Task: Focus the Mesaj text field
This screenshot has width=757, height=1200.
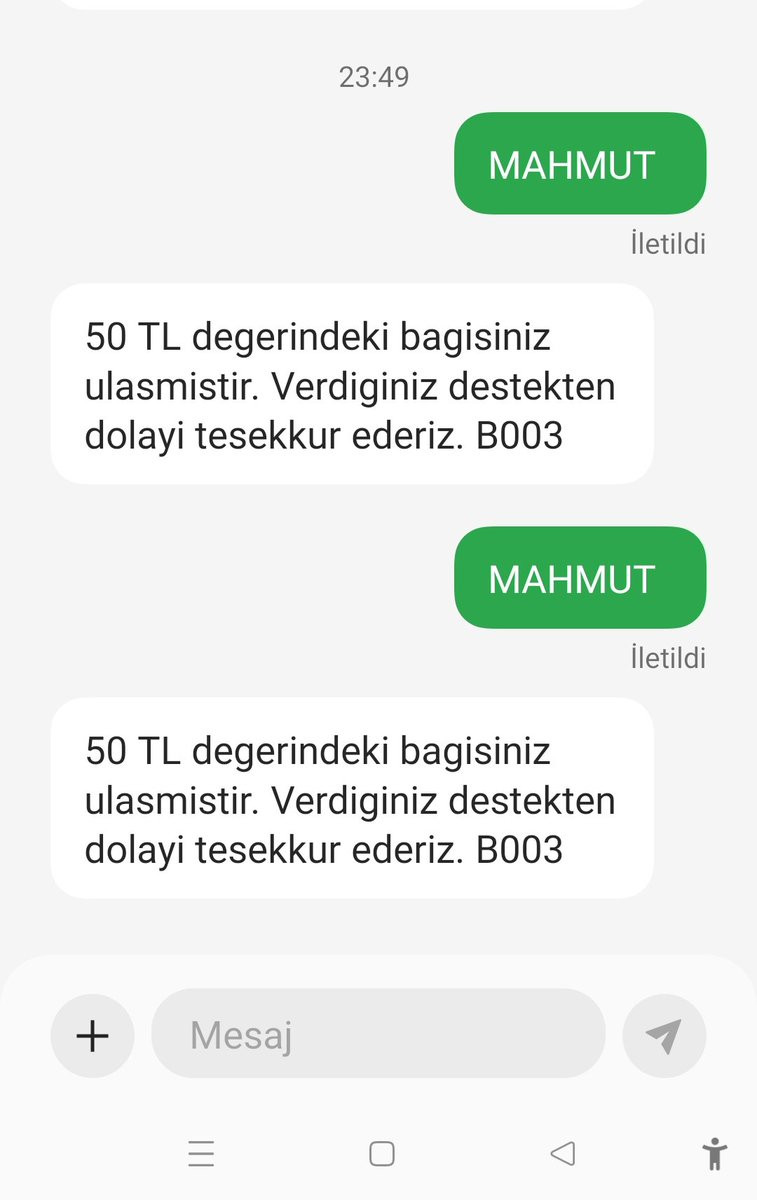Action: click(x=378, y=1034)
